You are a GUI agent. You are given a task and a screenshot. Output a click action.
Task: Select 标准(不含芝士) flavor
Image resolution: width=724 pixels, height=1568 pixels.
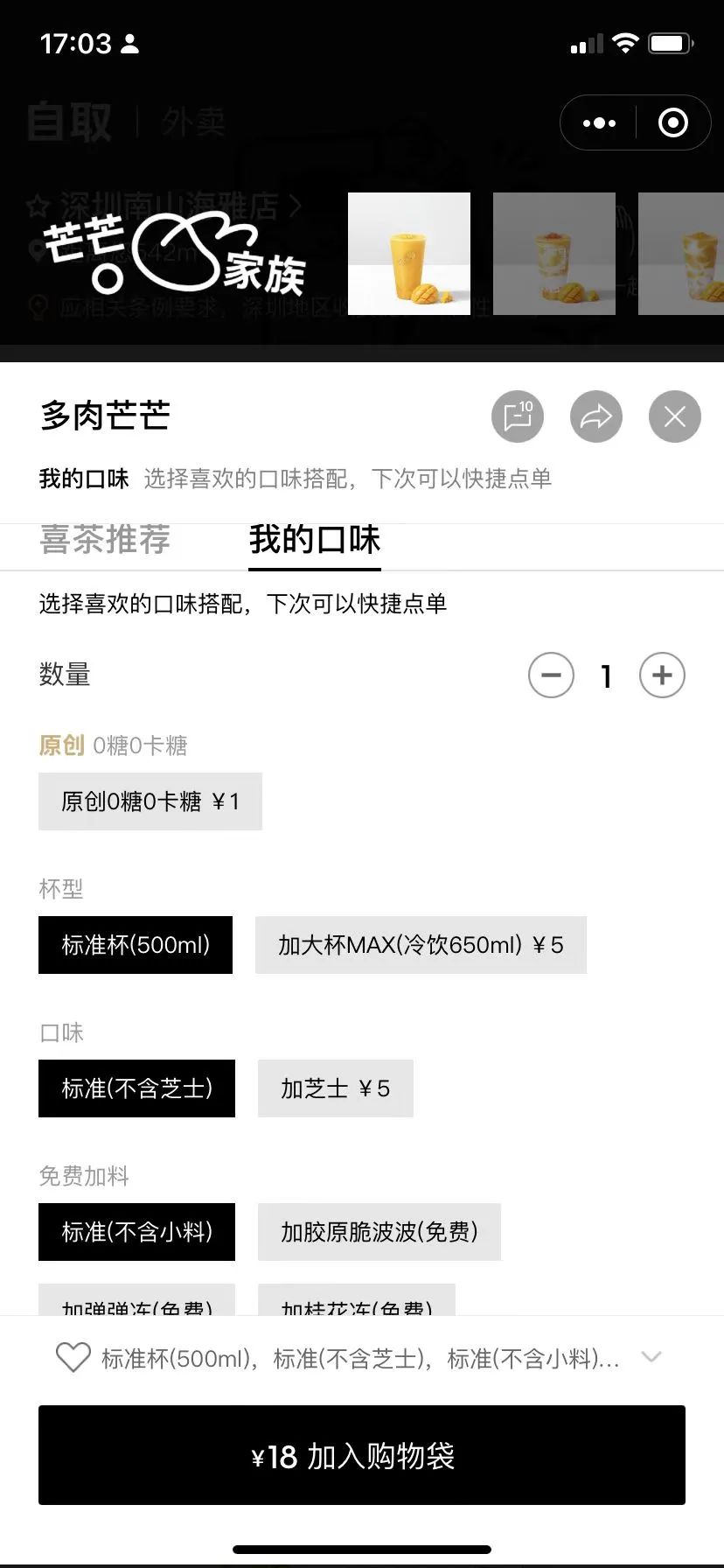[136, 1088]
